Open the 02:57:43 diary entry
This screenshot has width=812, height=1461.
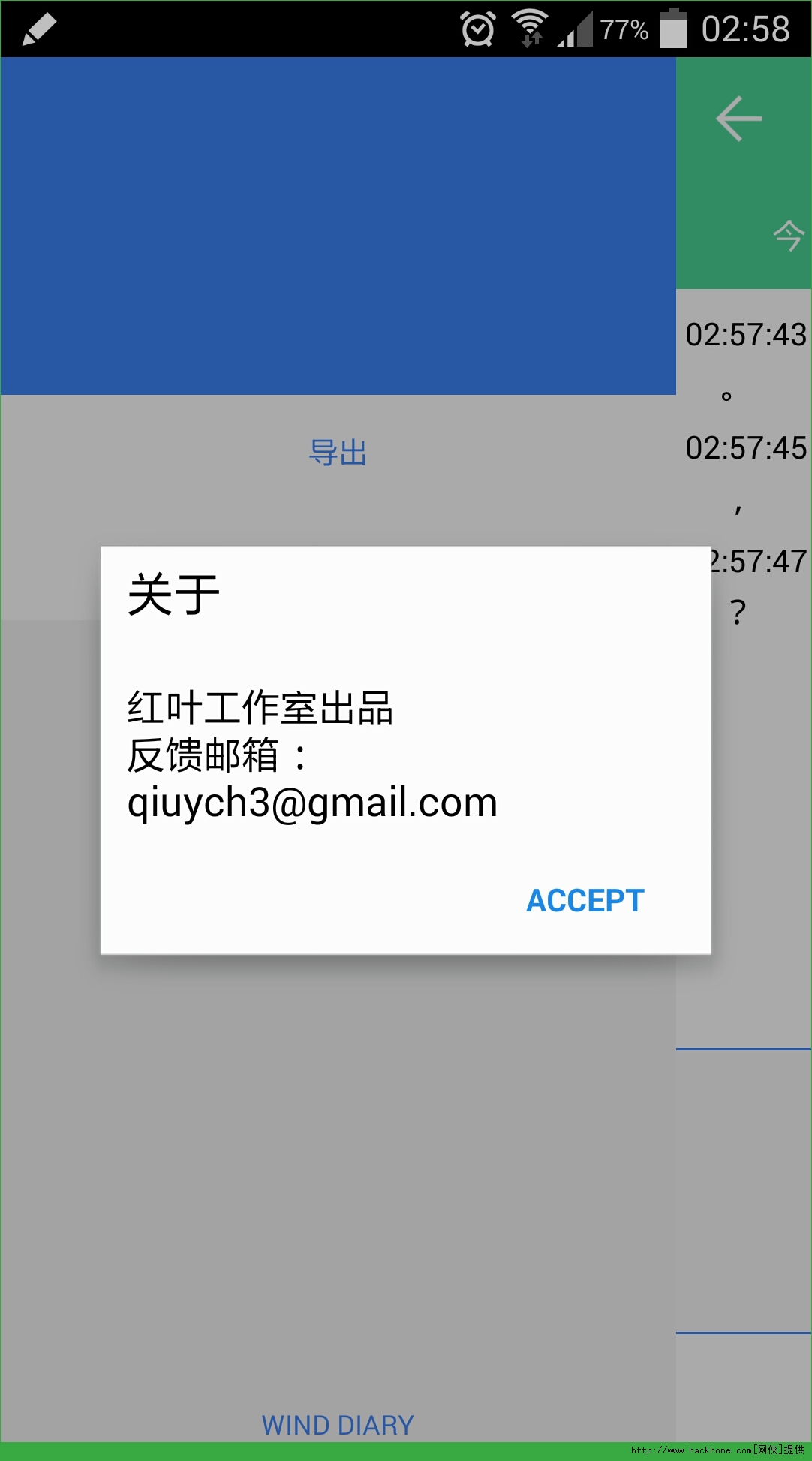[746, 335]
